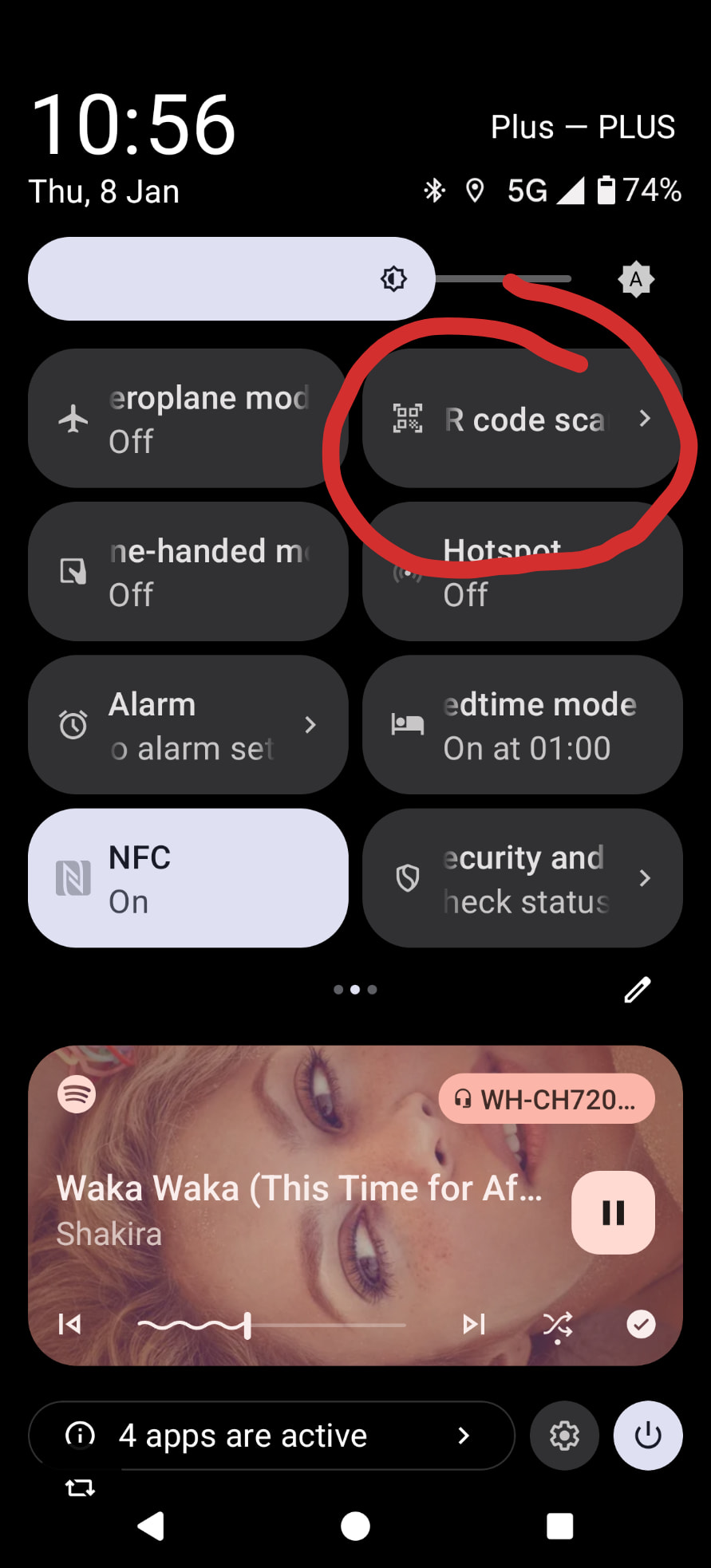Skip to the next track
This screenshot has width=711, height=1568.
[474, 1325]
